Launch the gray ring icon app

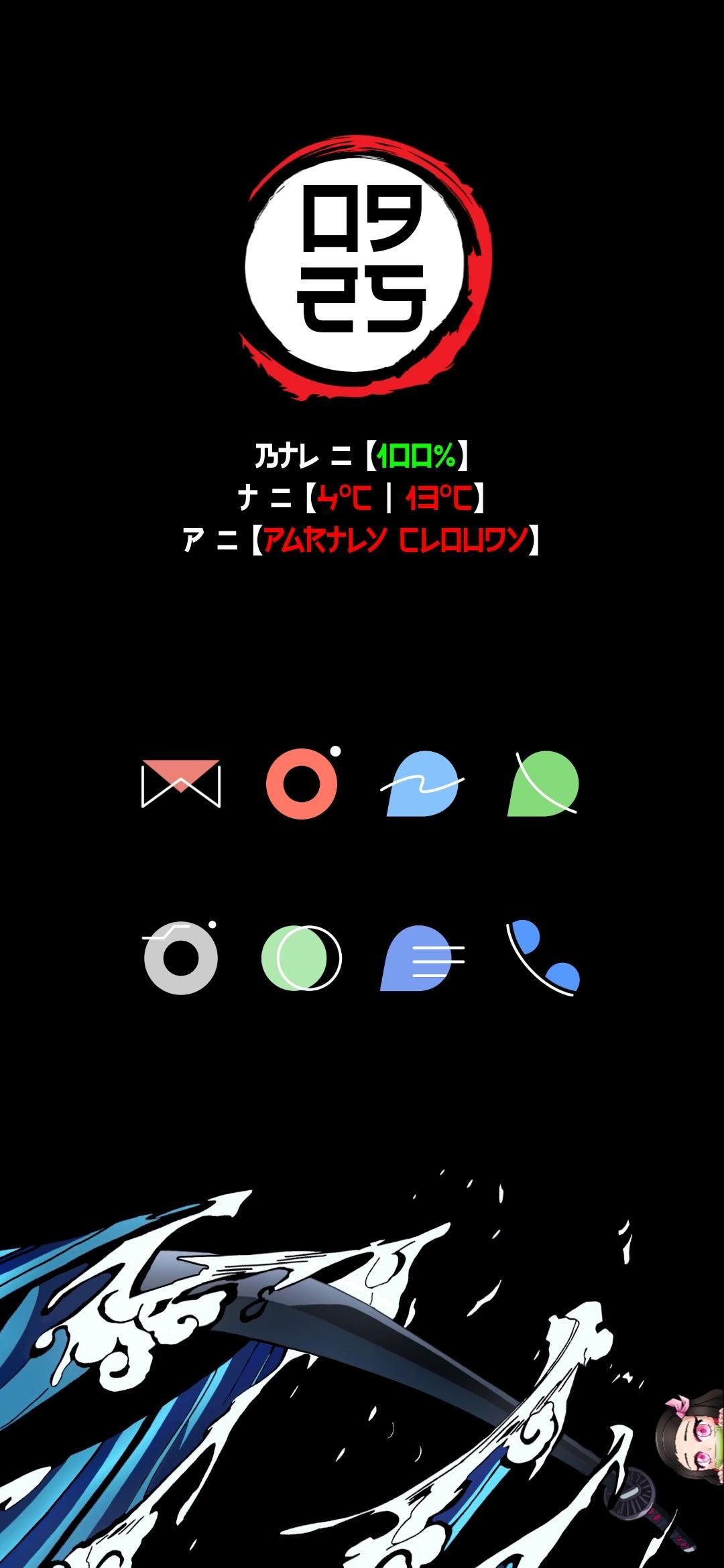coord(180,958)
